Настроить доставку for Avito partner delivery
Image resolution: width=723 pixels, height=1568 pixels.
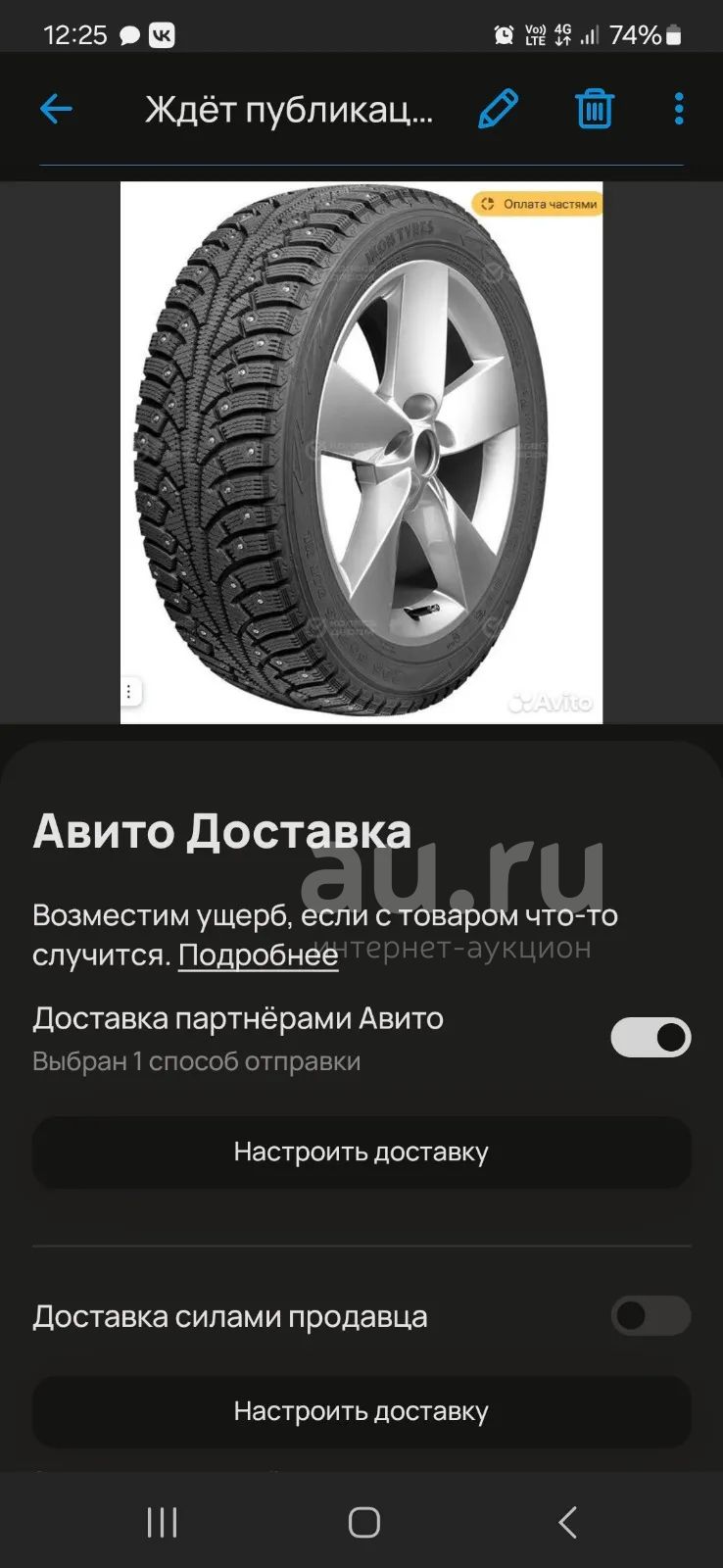(x=361, y=1151)
